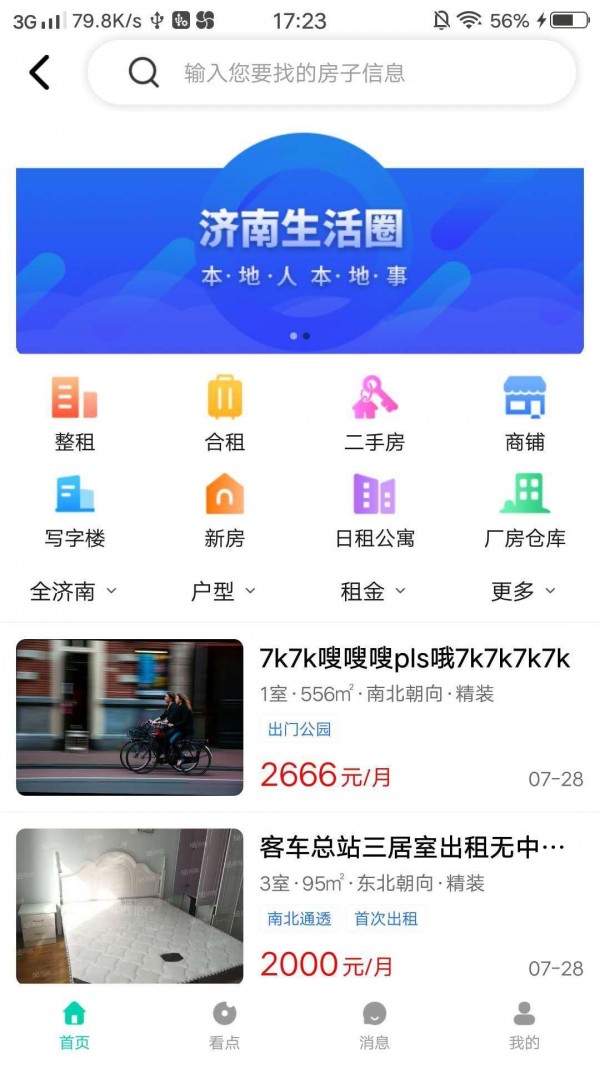Screen dimensions: 600x1067
Task: View the 写字楼 category
Action: [x=75, y=510]
